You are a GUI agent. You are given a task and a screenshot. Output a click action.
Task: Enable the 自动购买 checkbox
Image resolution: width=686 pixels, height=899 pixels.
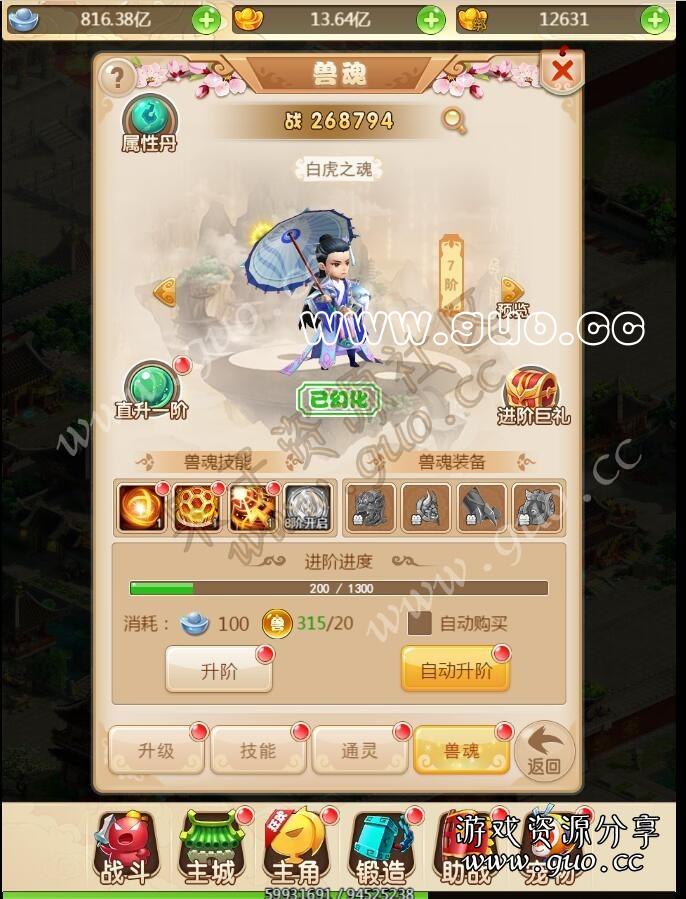click(420, 623)
